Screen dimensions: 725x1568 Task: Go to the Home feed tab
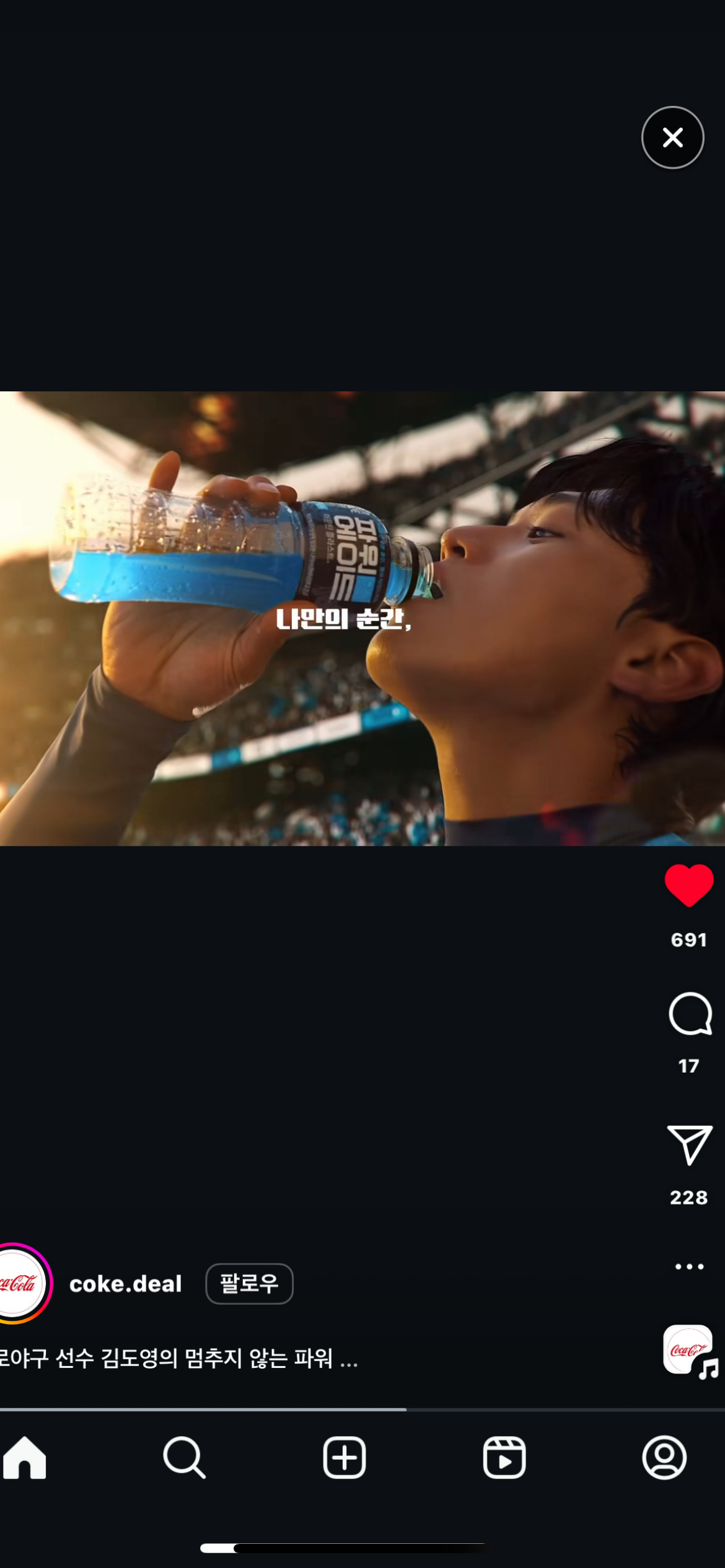(25, 1458)
